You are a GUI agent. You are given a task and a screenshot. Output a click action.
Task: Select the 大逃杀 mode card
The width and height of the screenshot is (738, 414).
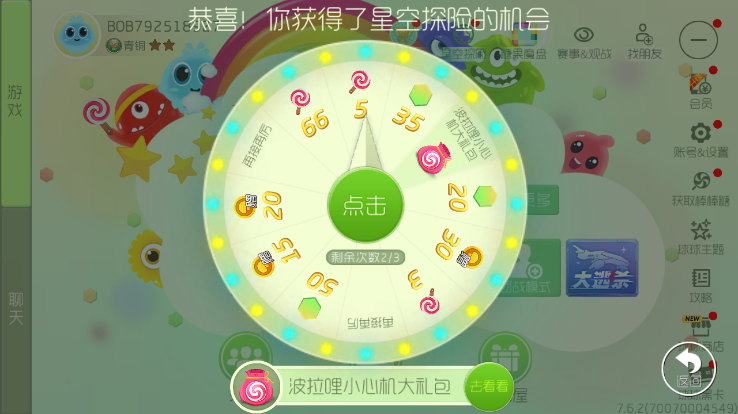point(602,268)
